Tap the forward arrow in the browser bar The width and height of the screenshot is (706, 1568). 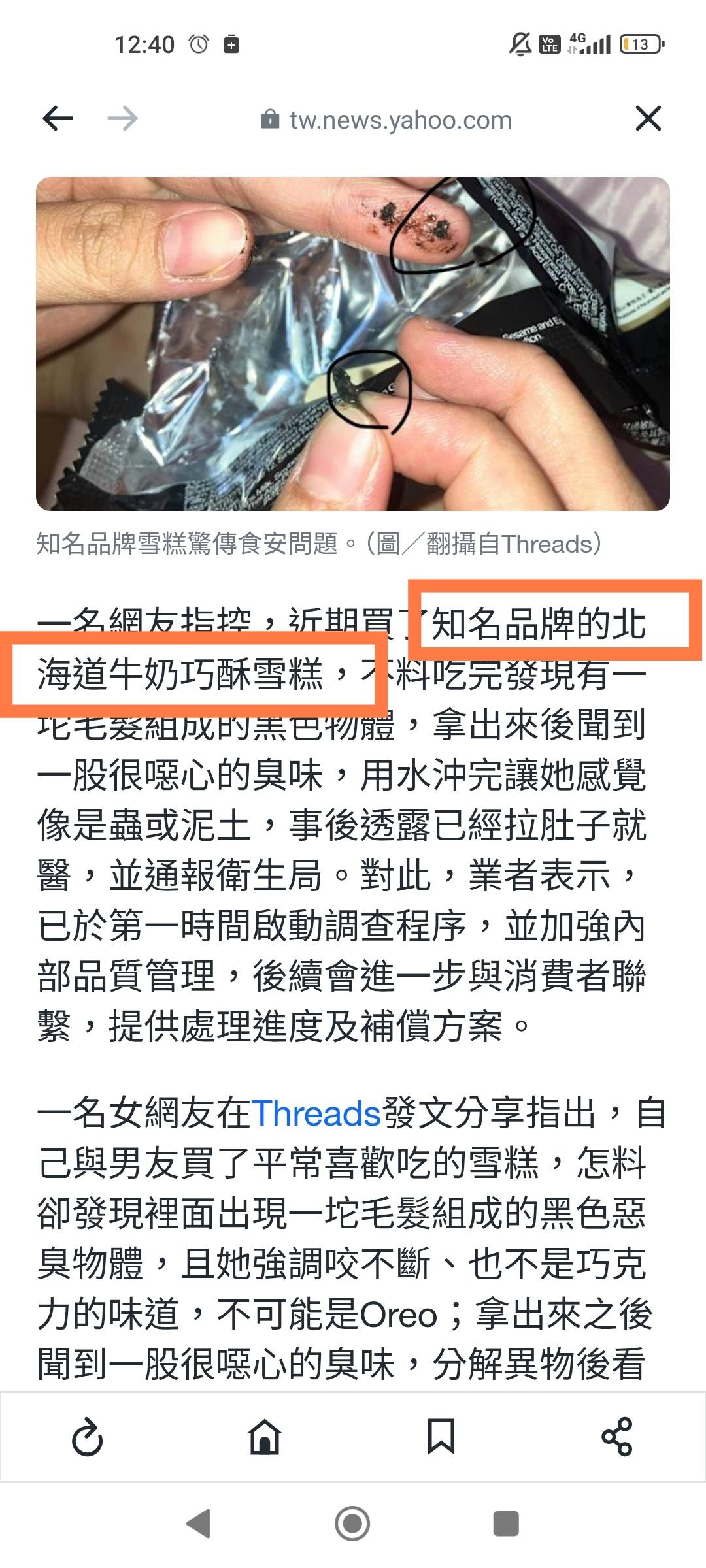tap(122, 119)
